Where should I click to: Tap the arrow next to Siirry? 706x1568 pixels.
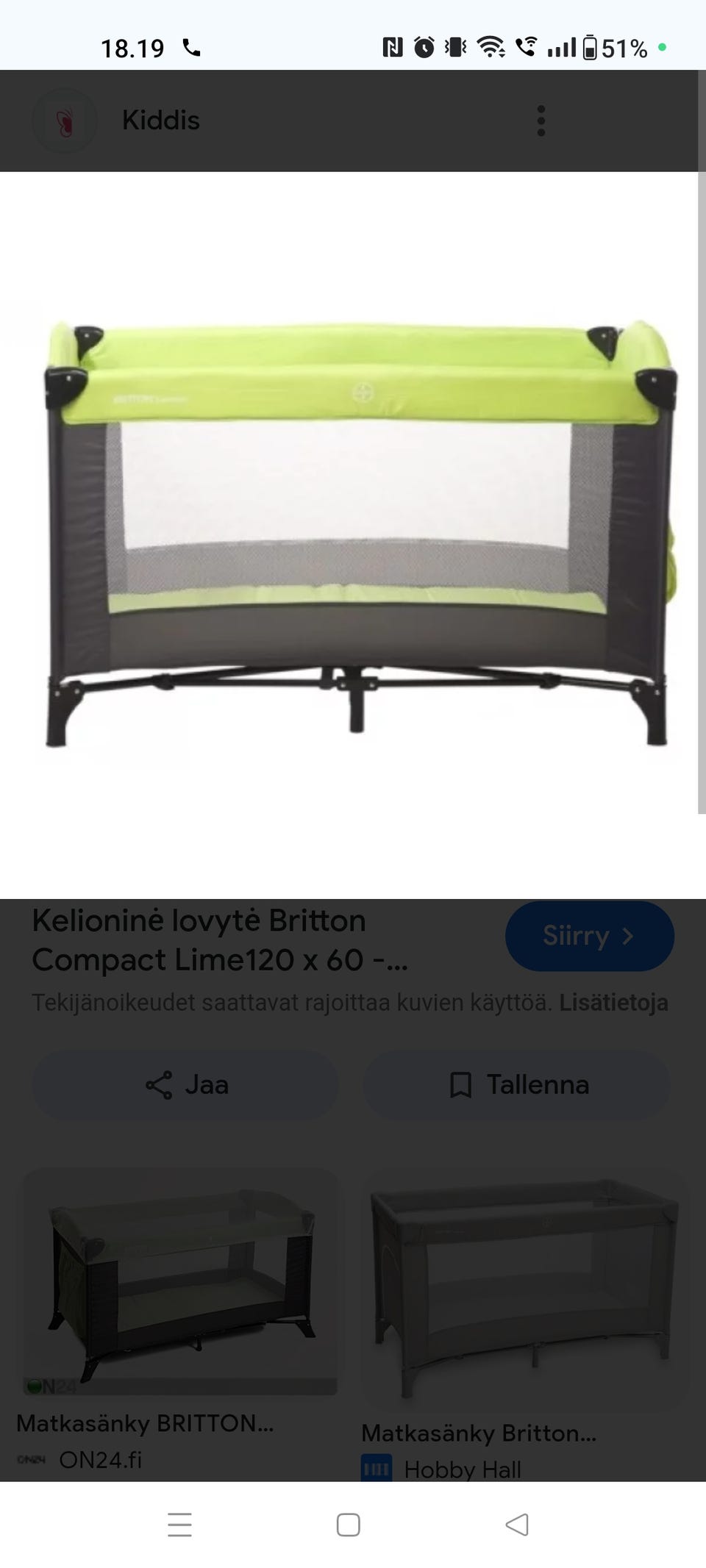click(629, 936)
